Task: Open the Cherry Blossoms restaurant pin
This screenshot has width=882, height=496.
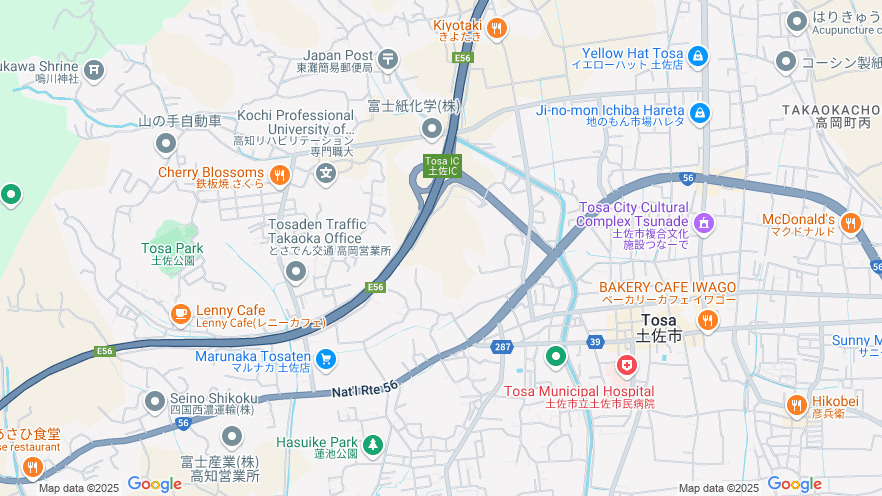Action: pos(279,176)
